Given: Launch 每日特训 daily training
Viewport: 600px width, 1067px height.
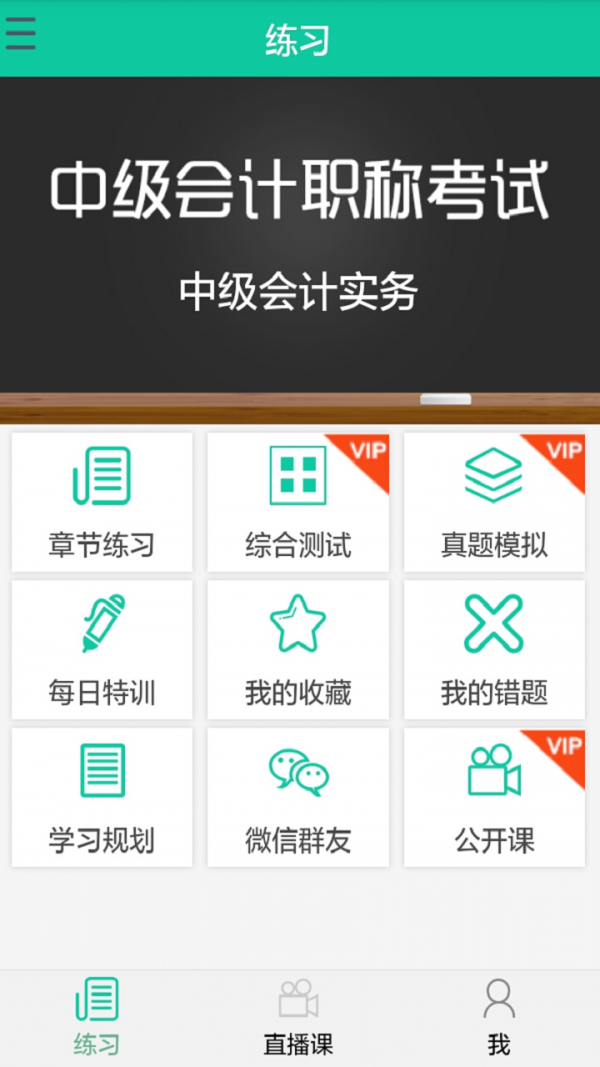Looking at the screenshot, I should click(x=102, y=650).
